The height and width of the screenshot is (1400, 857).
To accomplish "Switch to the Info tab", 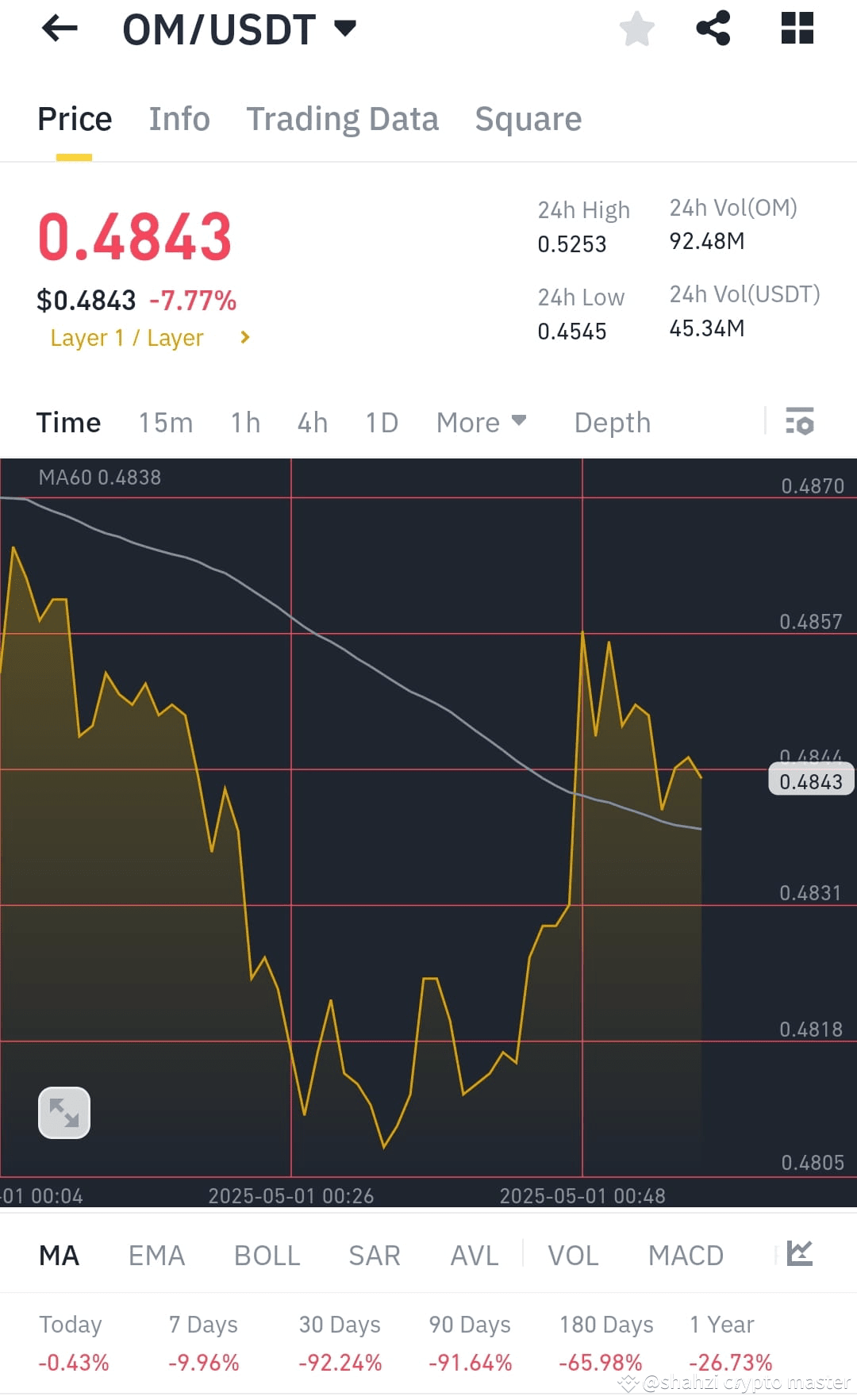I will (x=179, y=118).
